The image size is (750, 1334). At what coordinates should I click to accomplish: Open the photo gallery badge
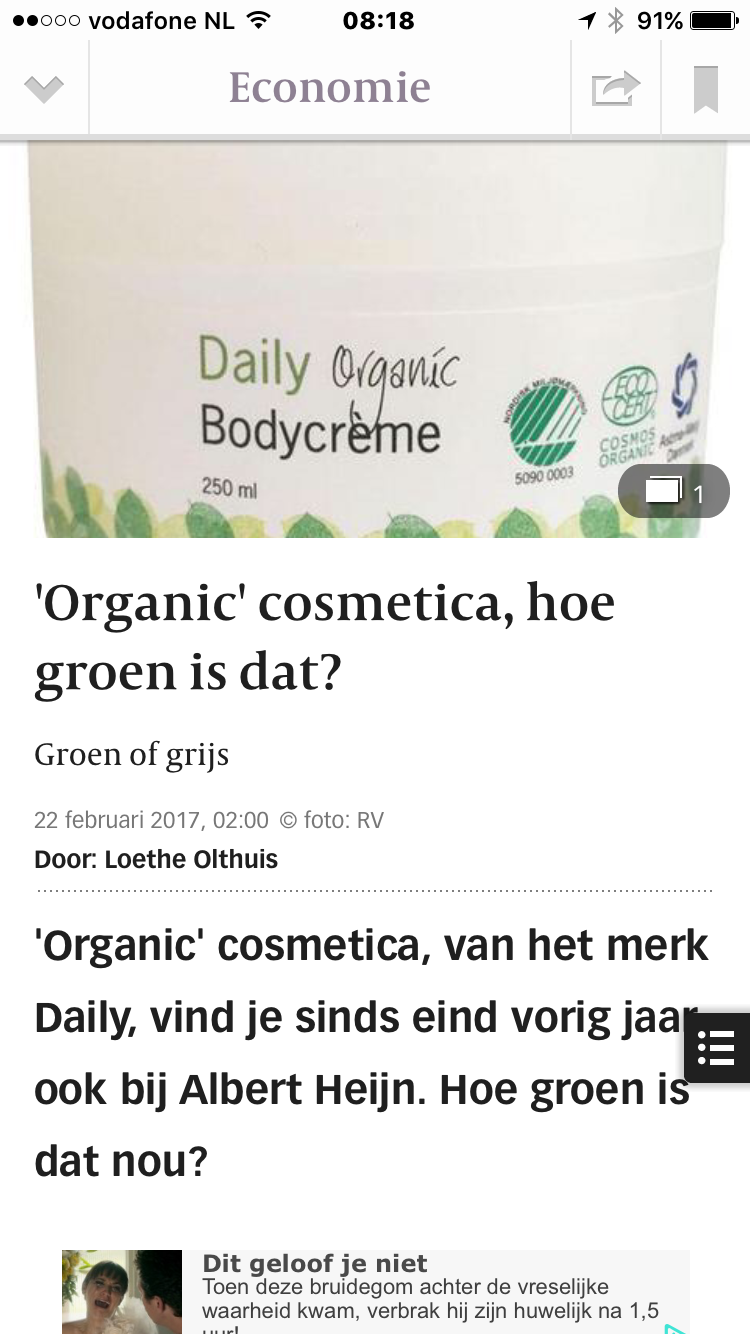(x=673, y=492)
